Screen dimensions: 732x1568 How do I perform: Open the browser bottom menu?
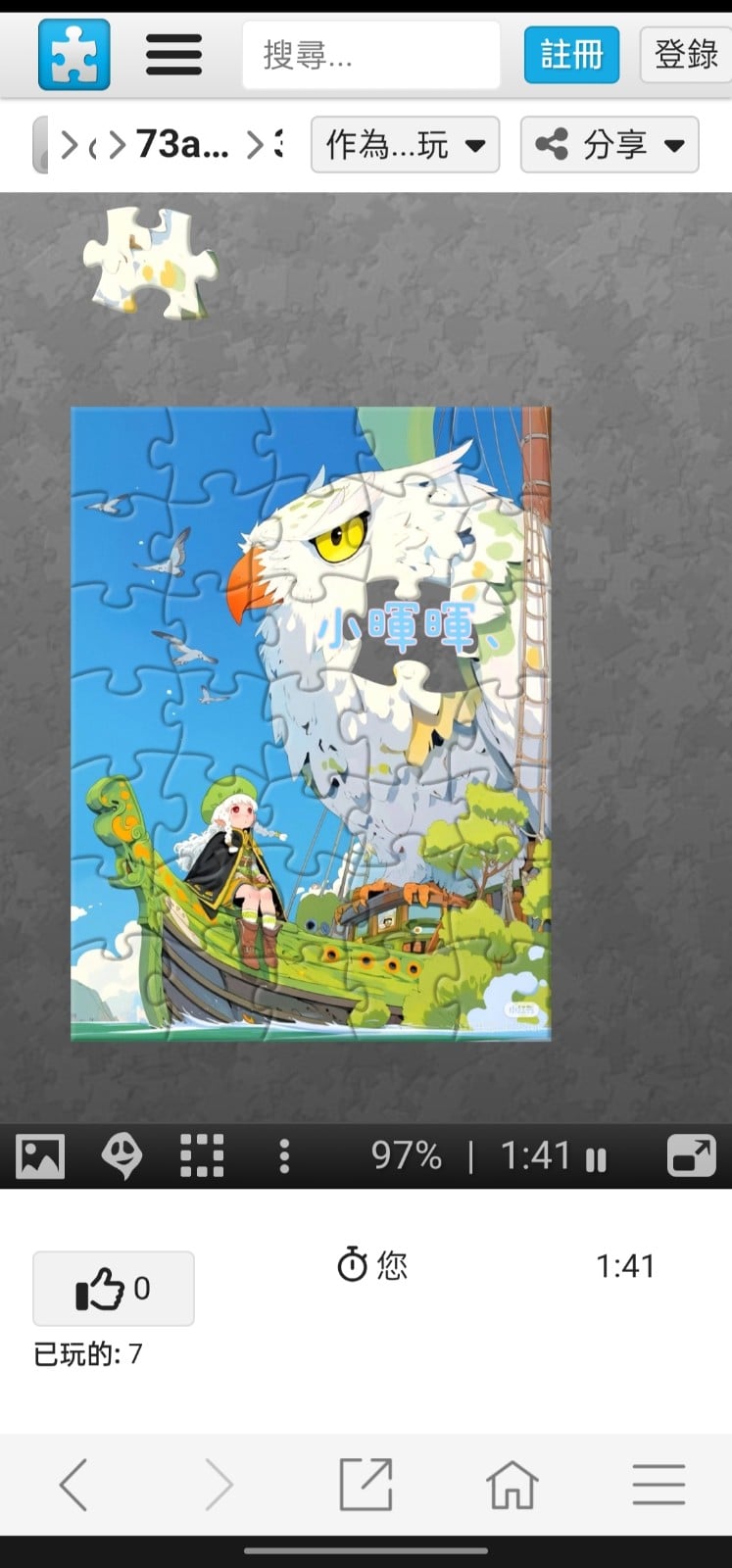[659, 1485]
